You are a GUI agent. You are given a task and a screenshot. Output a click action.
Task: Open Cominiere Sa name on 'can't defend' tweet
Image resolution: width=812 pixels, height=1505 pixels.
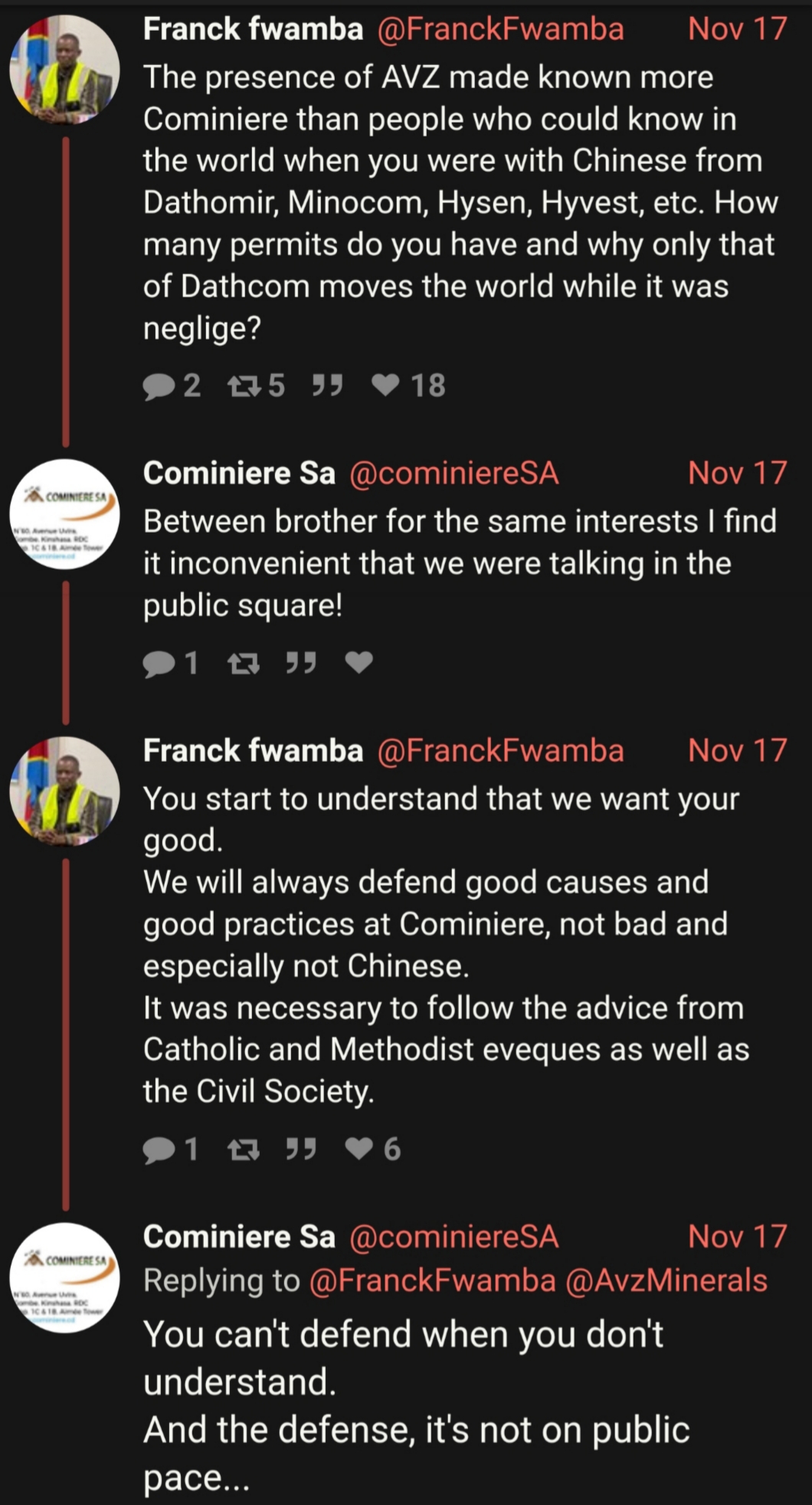(x=239, y=1237)
